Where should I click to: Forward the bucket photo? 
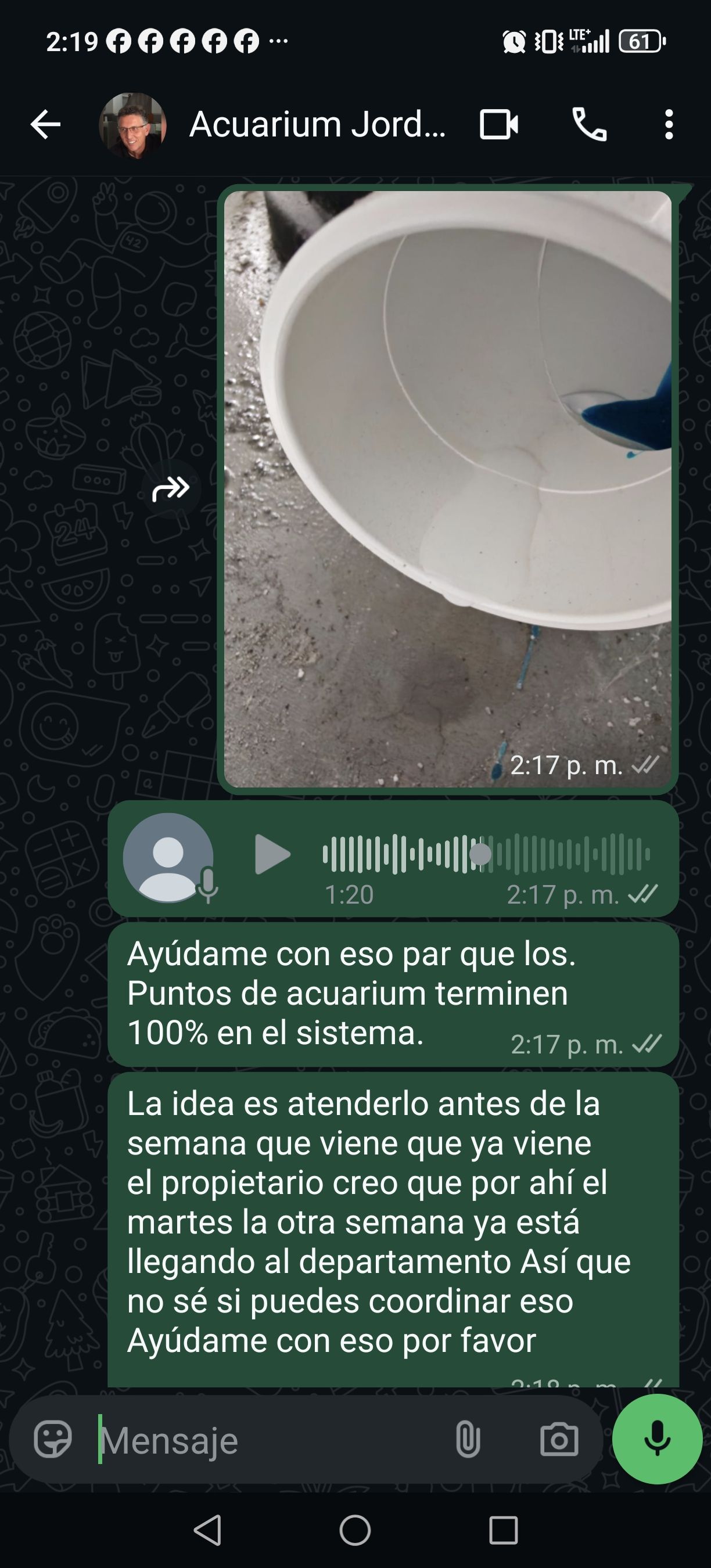pos(171,488)
